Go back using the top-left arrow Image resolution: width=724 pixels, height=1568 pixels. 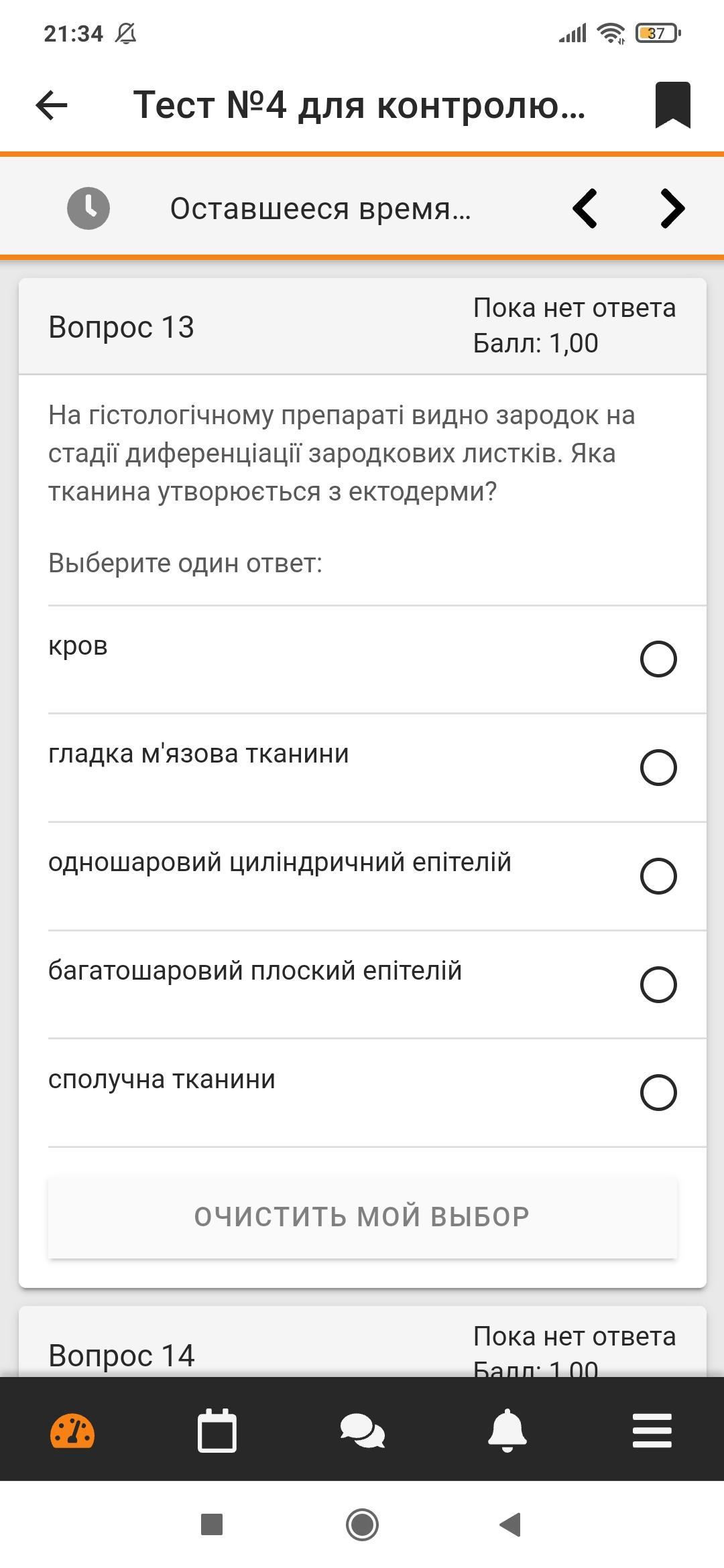[x=52, y=105]
